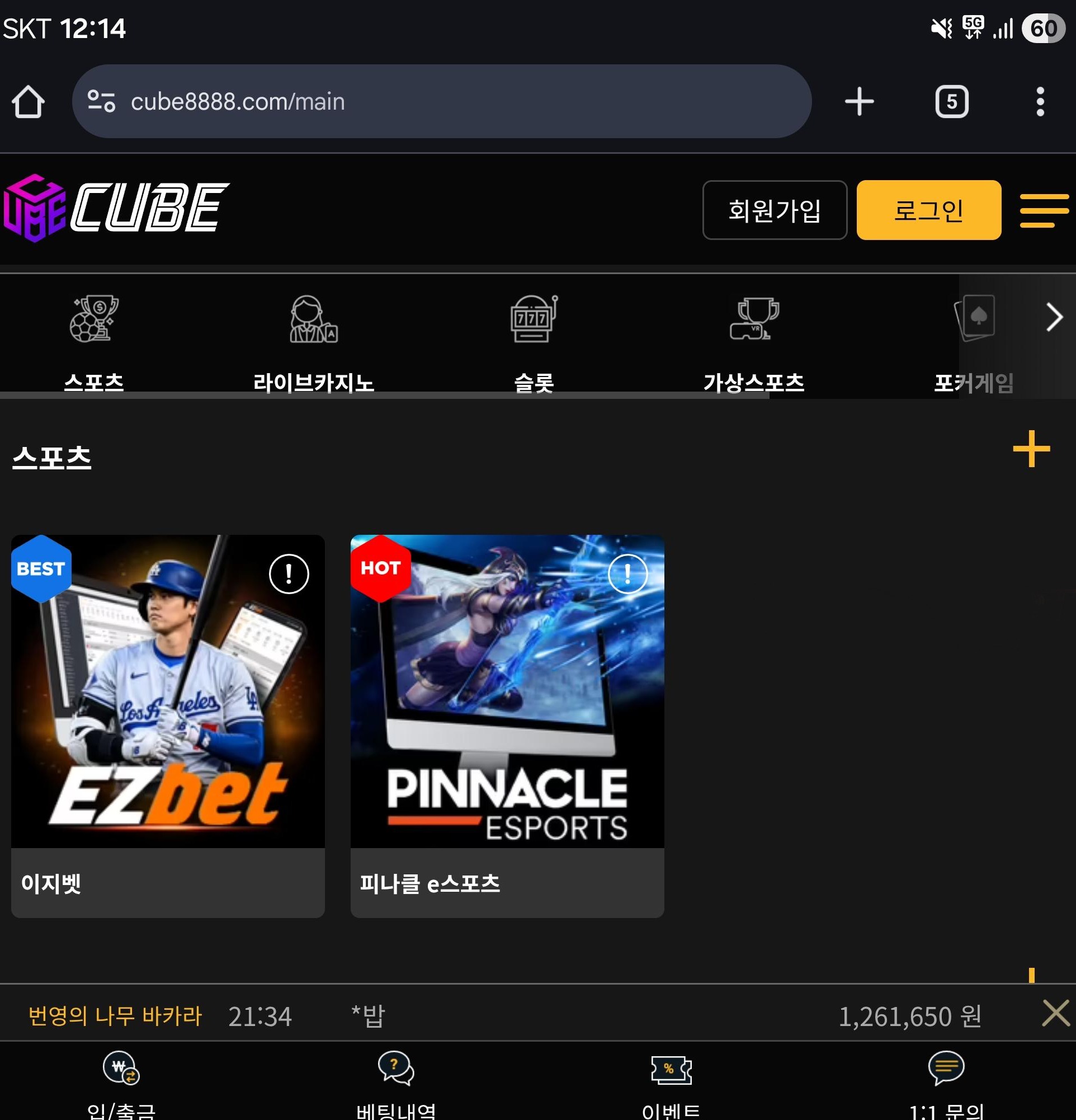Show more categories with the right arrow
This screenshot has height=1120, width=1076.
point(1054,317)
